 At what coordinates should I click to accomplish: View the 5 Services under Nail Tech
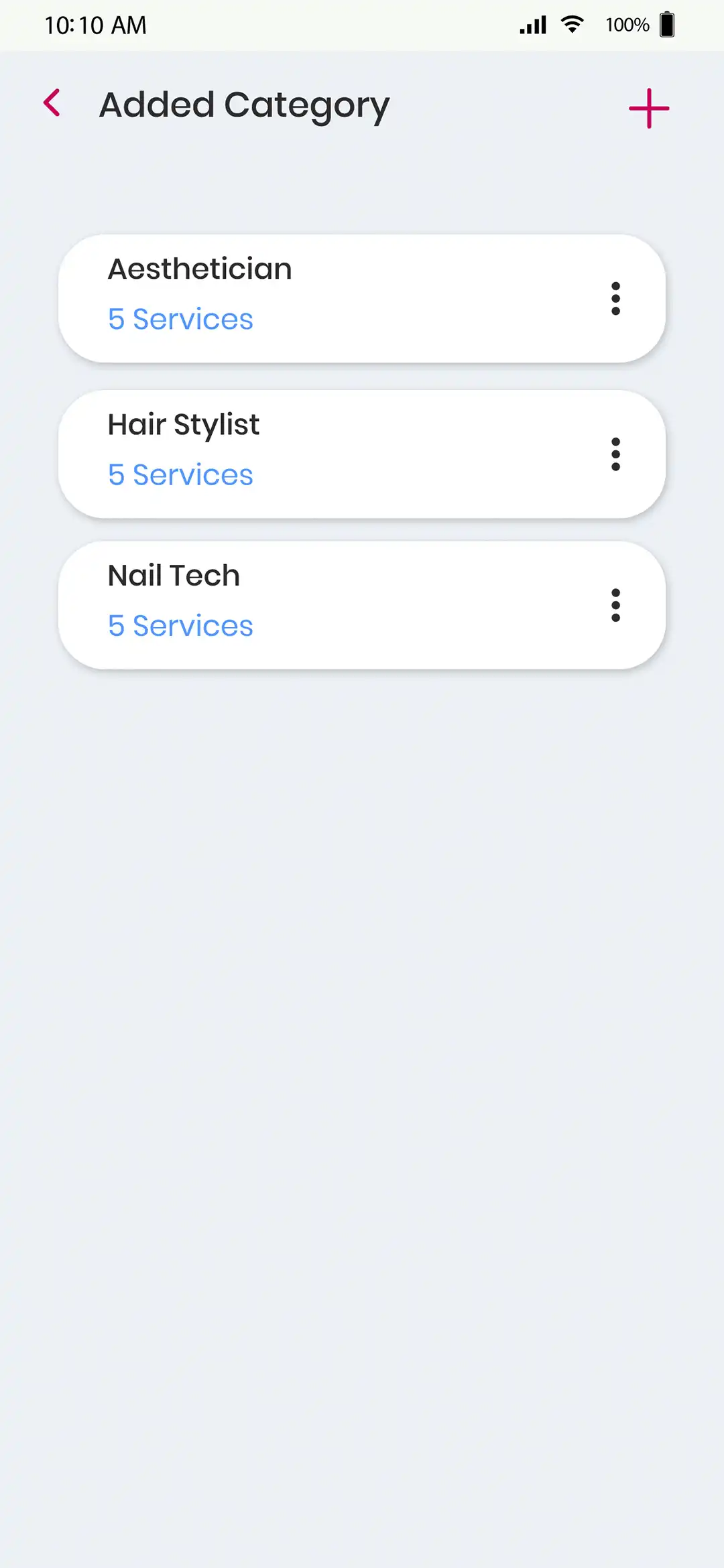tap(180, 626)
